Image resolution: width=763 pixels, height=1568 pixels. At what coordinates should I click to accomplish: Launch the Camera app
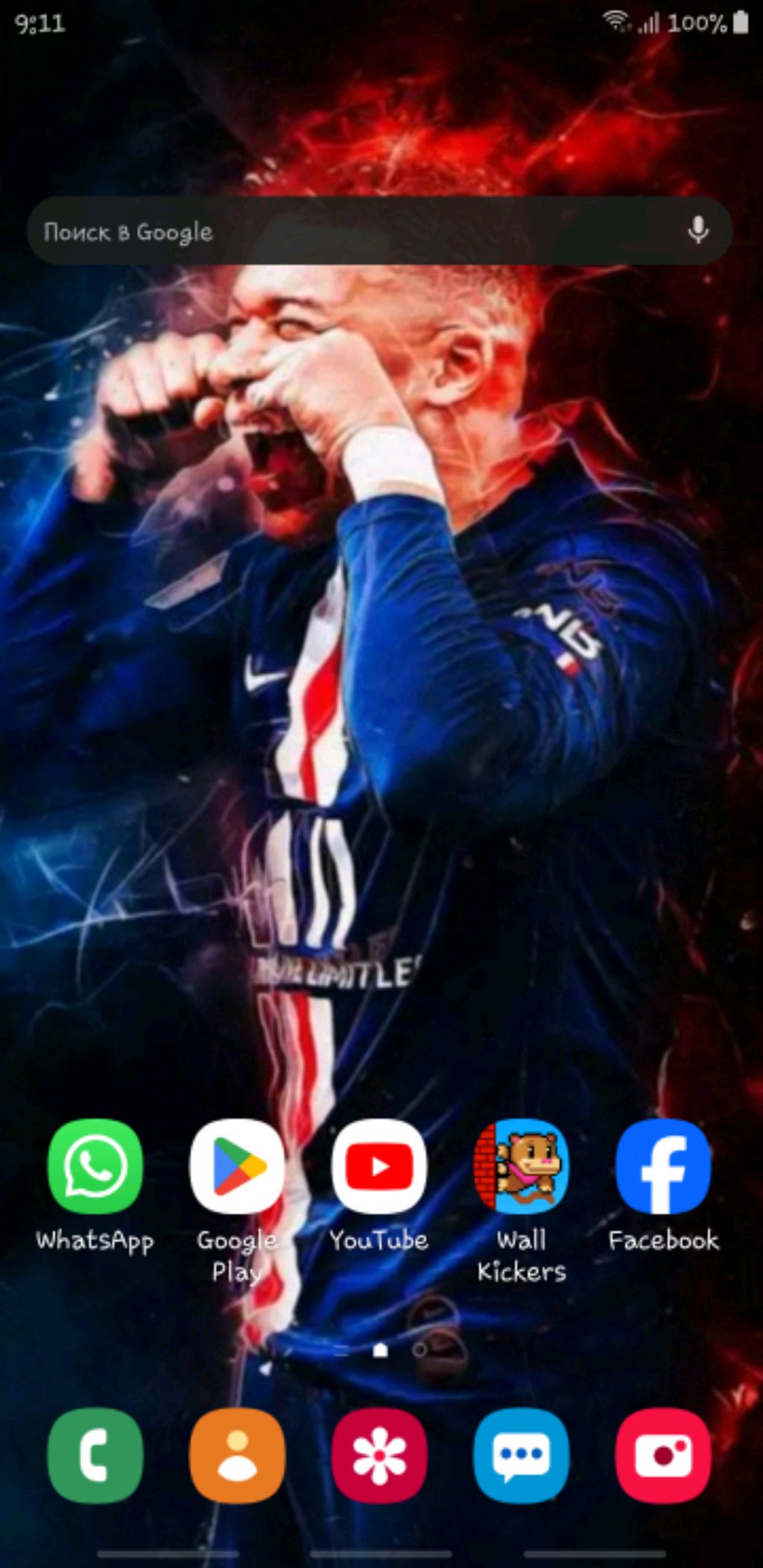tap(663, 1455)
